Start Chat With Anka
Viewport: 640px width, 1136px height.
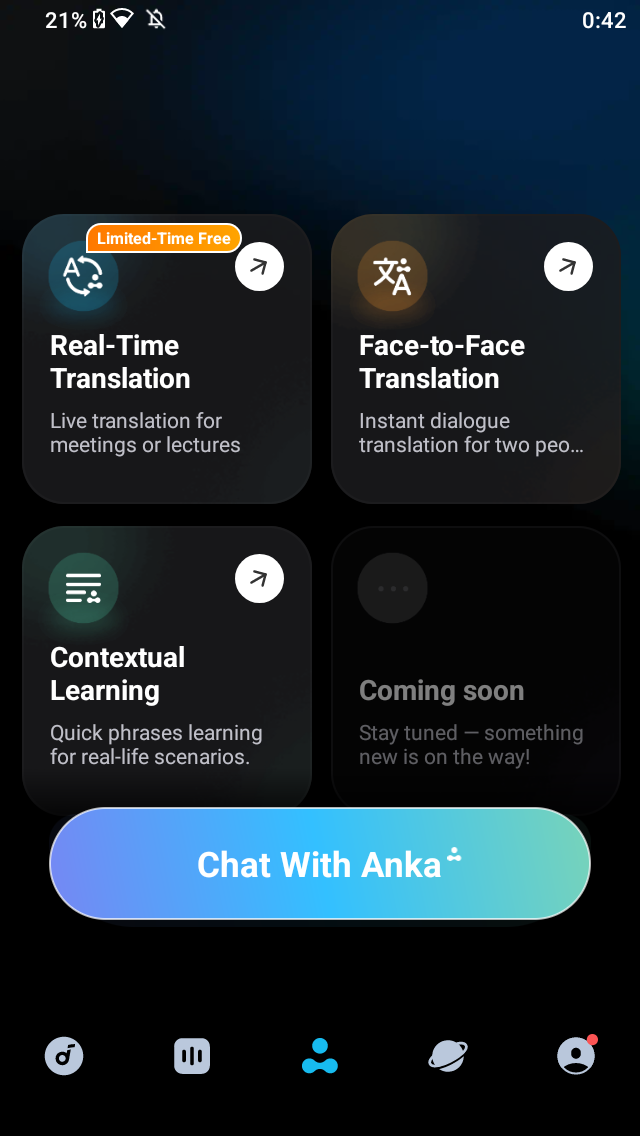[320, 864]
